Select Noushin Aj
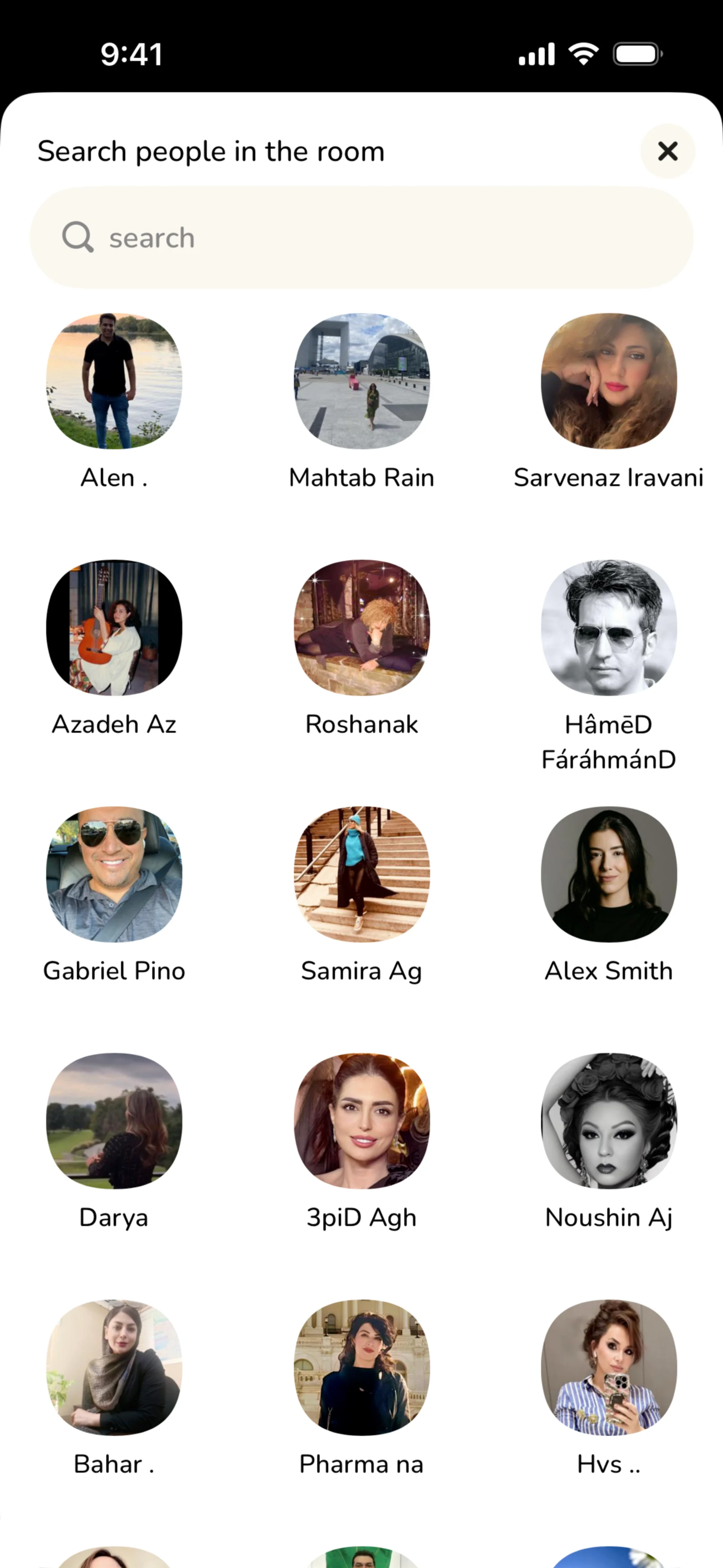This screenshot has width=723, height=1568. click(x=609, y=1120)
